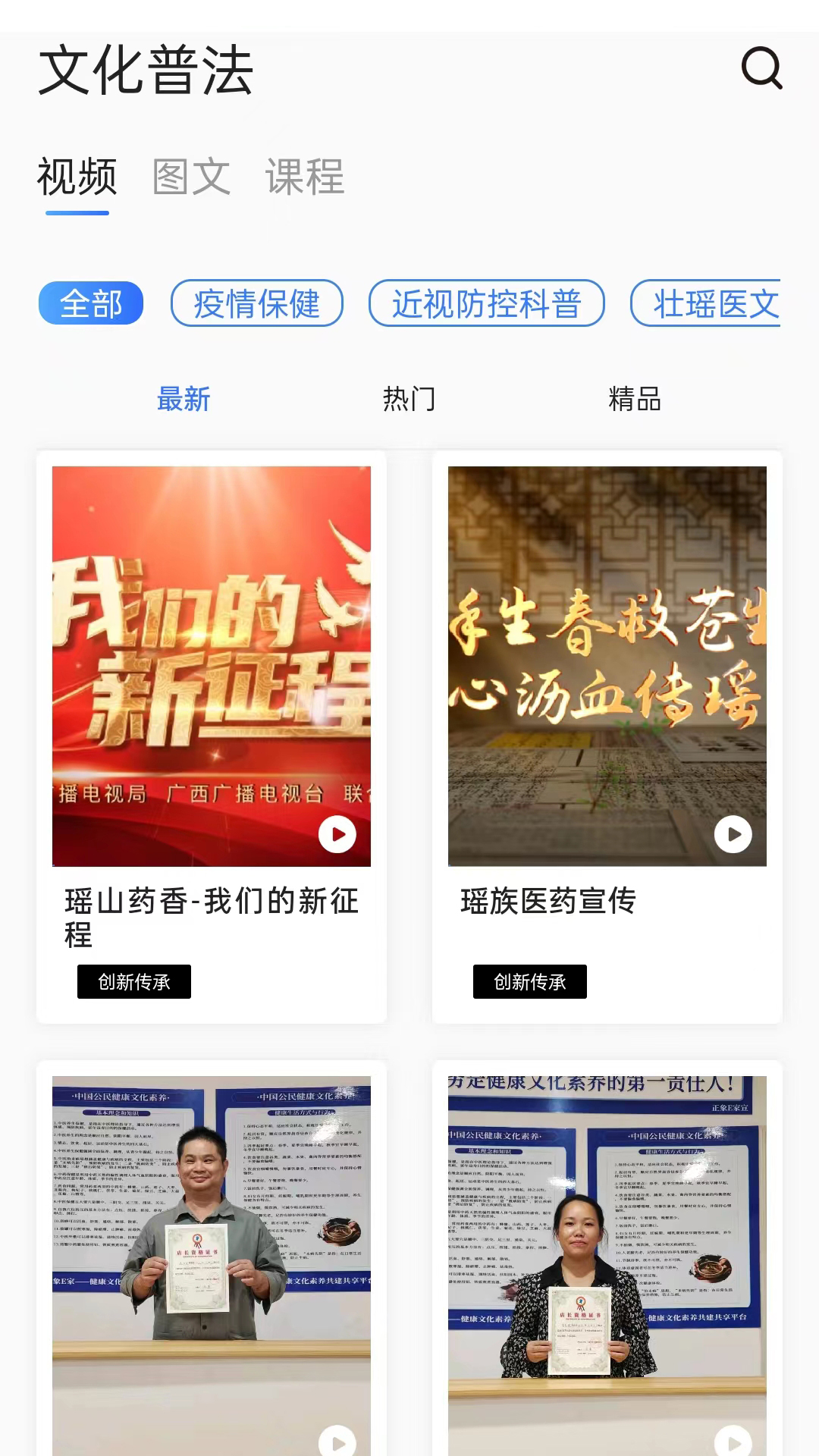819x1456 pixels.
Task: Open the 瑶山药香-我们的新征程 video title link
Action: point(212,918)
